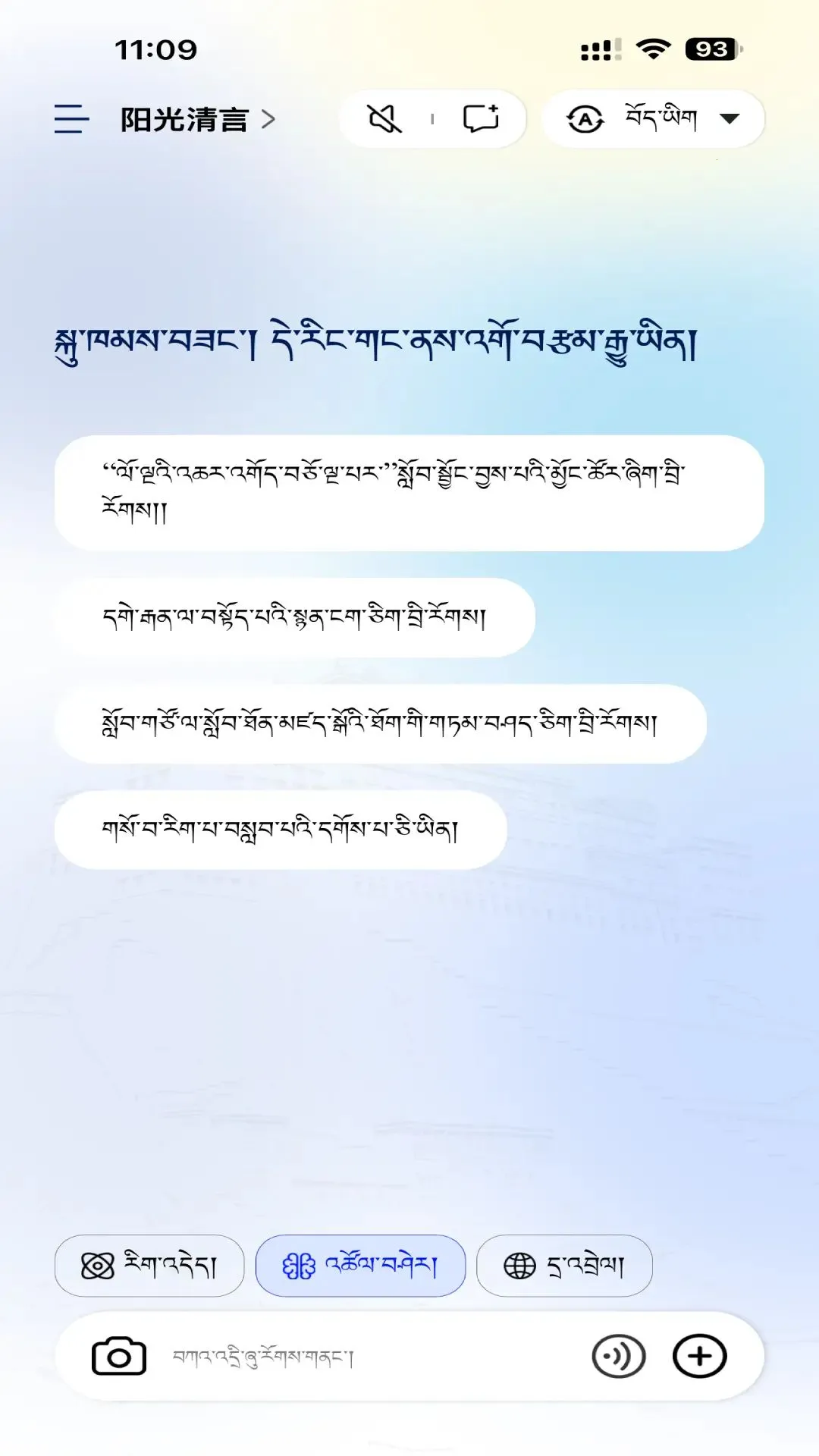This screenshot has width=819, height=1456.
Task: Start a new chat conversation
Action: tap(481, 119)
